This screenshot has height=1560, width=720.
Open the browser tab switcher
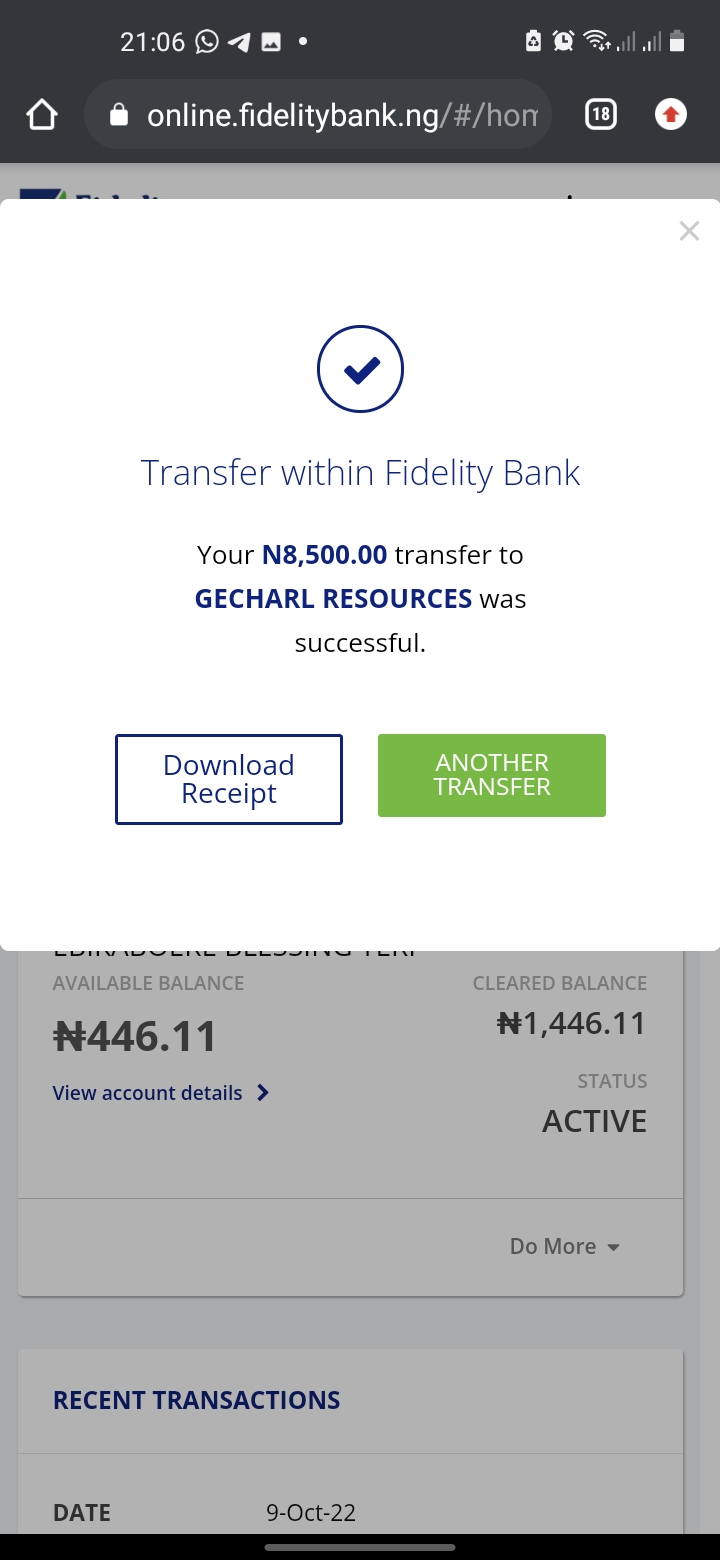(x=600, y=115)
